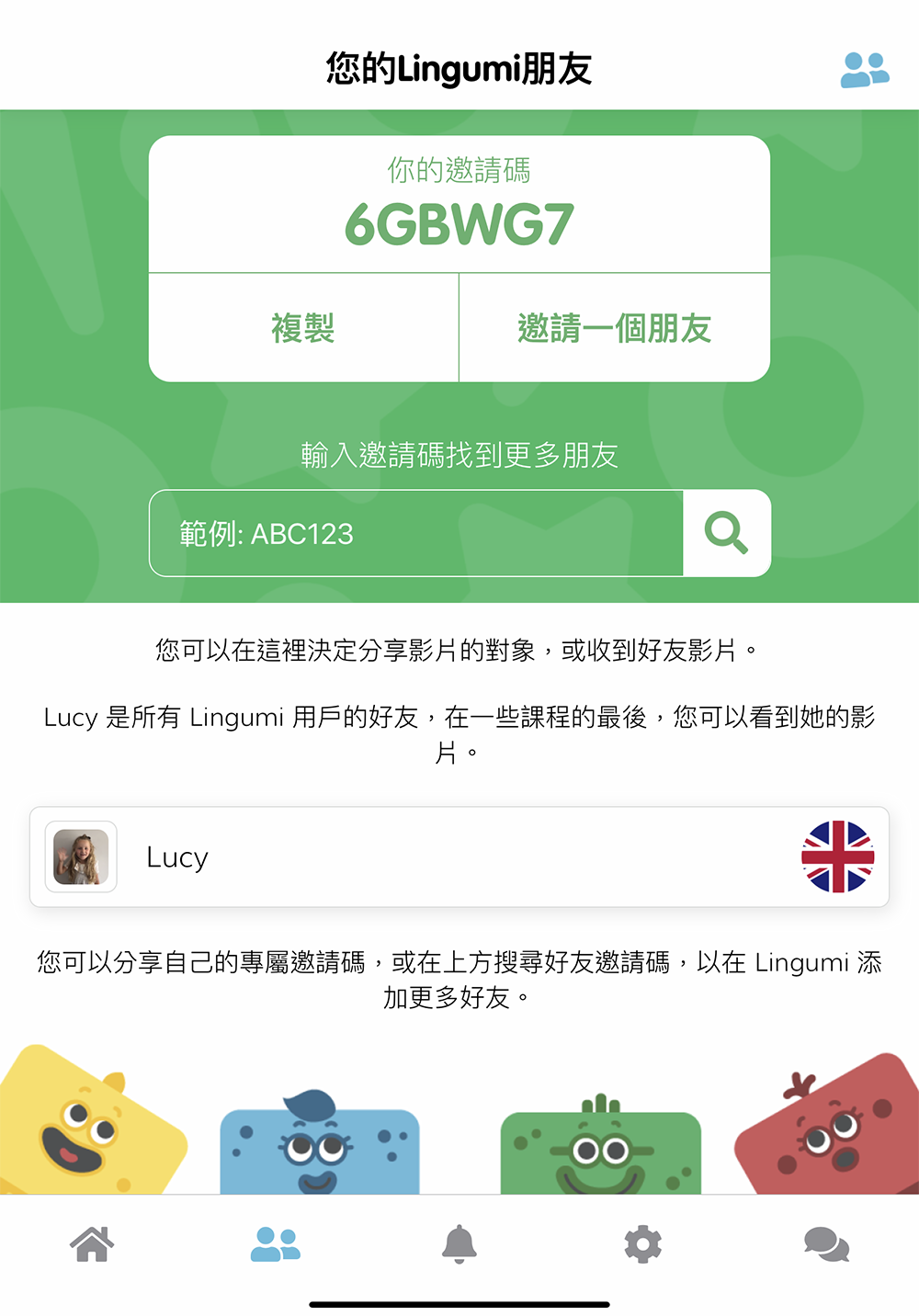
Task: Open the settings gear tab
Action: pyautogui.click(x=643, y=1244)
